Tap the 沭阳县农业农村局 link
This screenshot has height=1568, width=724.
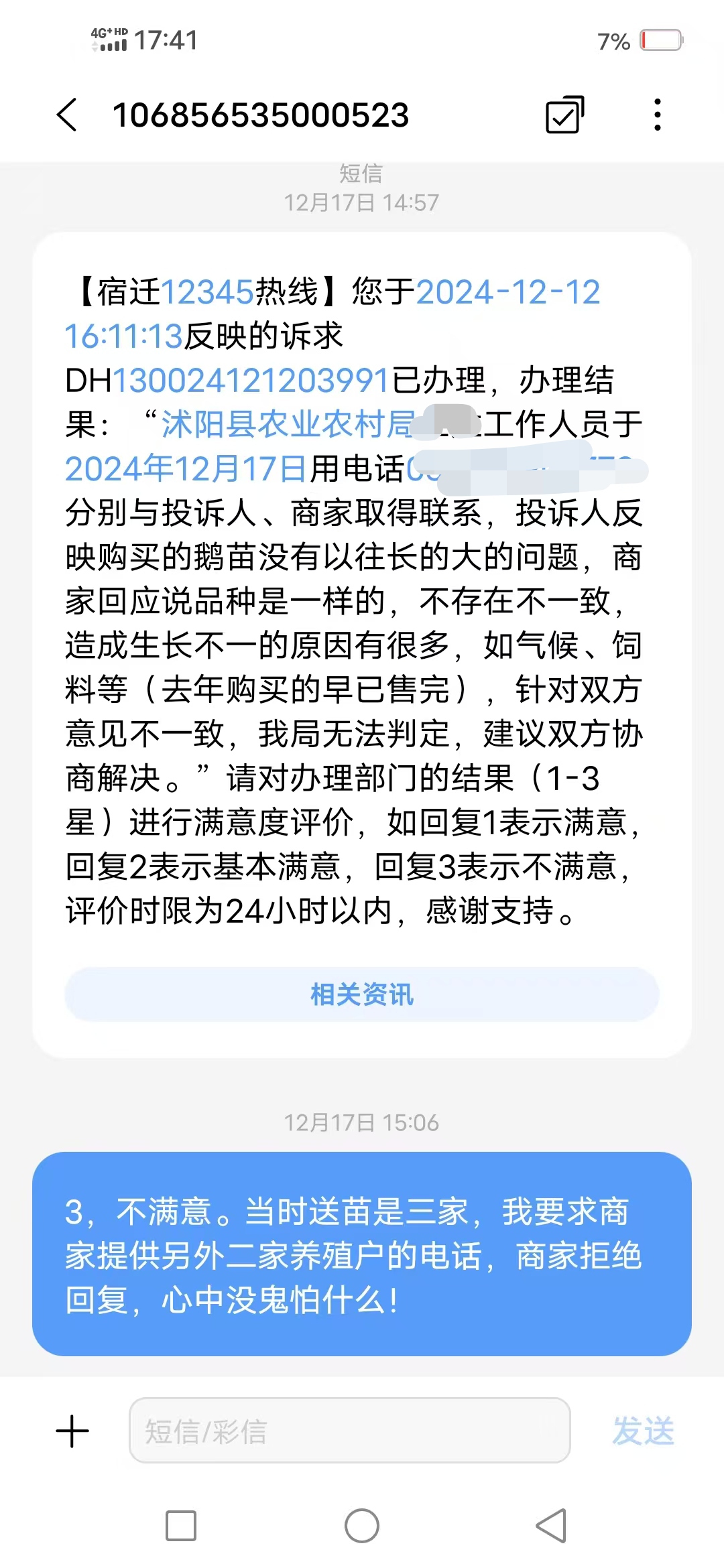[289, 425]
